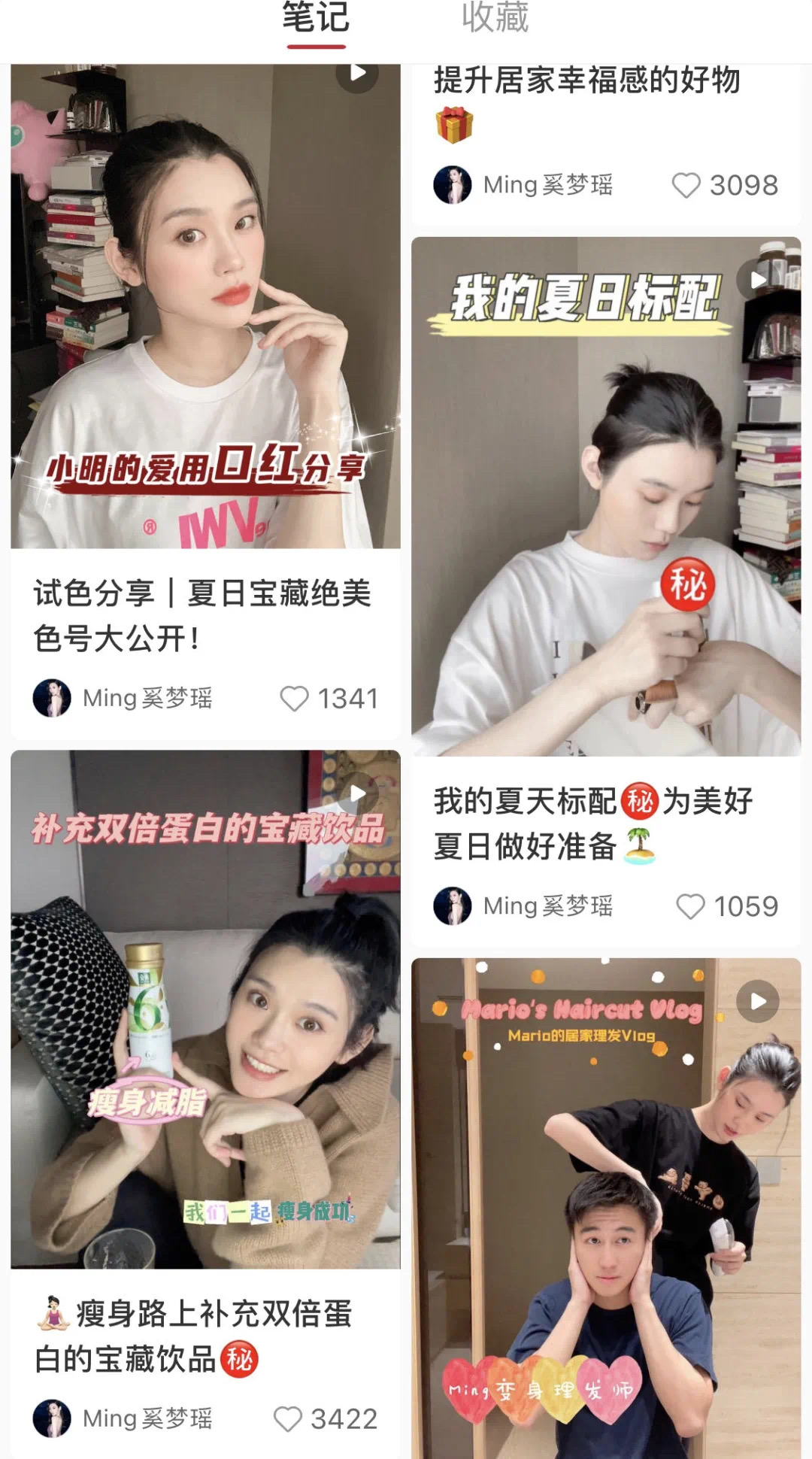The width and height of the screenshot is (812, 1459).
Task: Open the 补充双倍蛋白的宝藏饮品 video note
Action: (x=205, y=1008)
